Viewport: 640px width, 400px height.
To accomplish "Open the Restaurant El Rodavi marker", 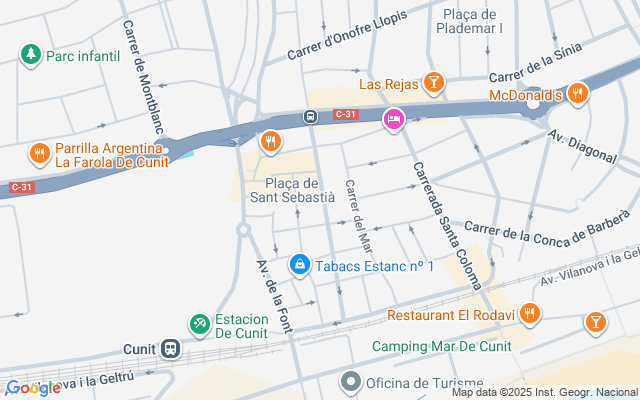I will pos(529,314).
